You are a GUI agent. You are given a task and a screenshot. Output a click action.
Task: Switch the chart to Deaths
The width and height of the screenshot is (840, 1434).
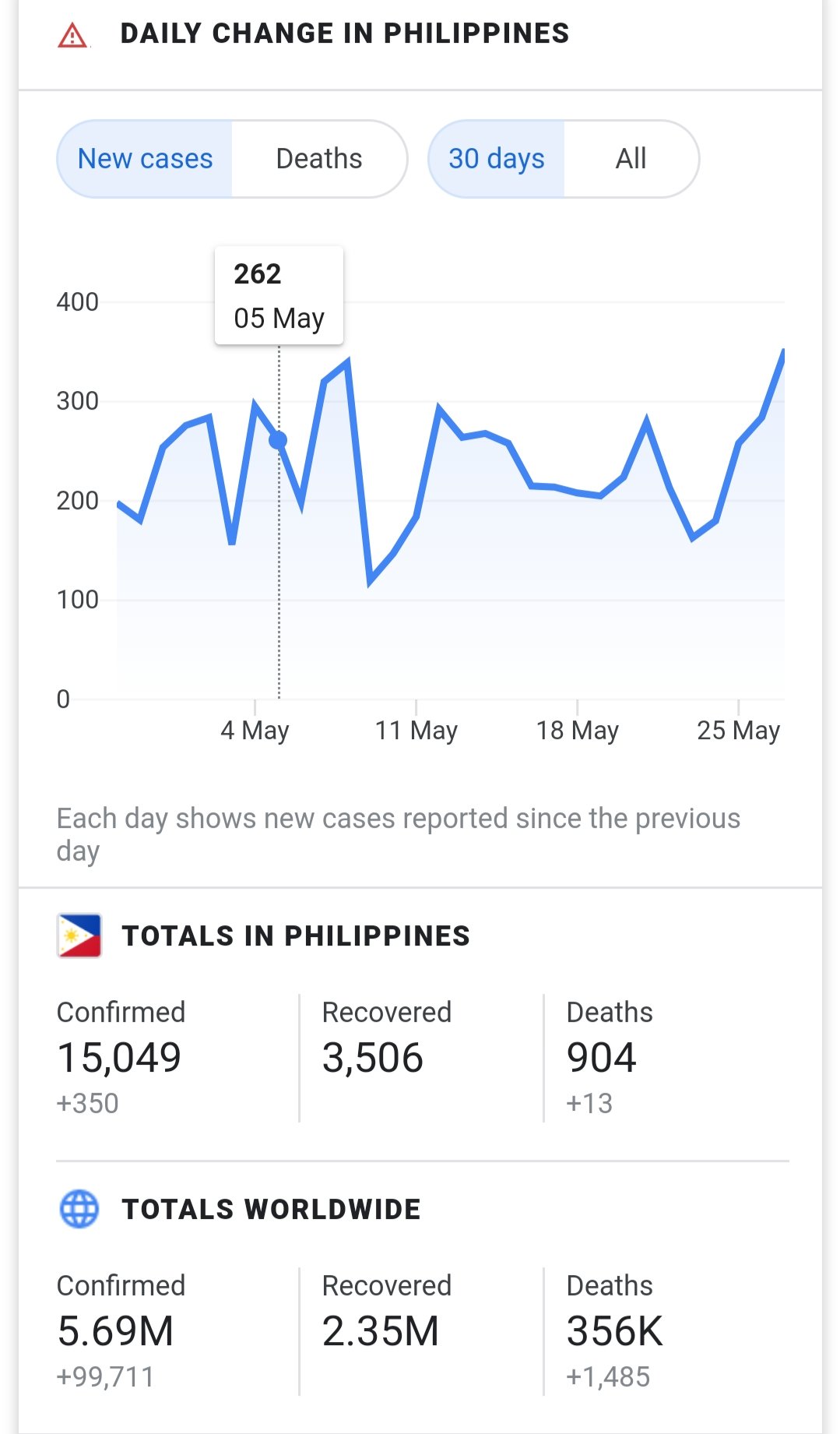point(319,159)
